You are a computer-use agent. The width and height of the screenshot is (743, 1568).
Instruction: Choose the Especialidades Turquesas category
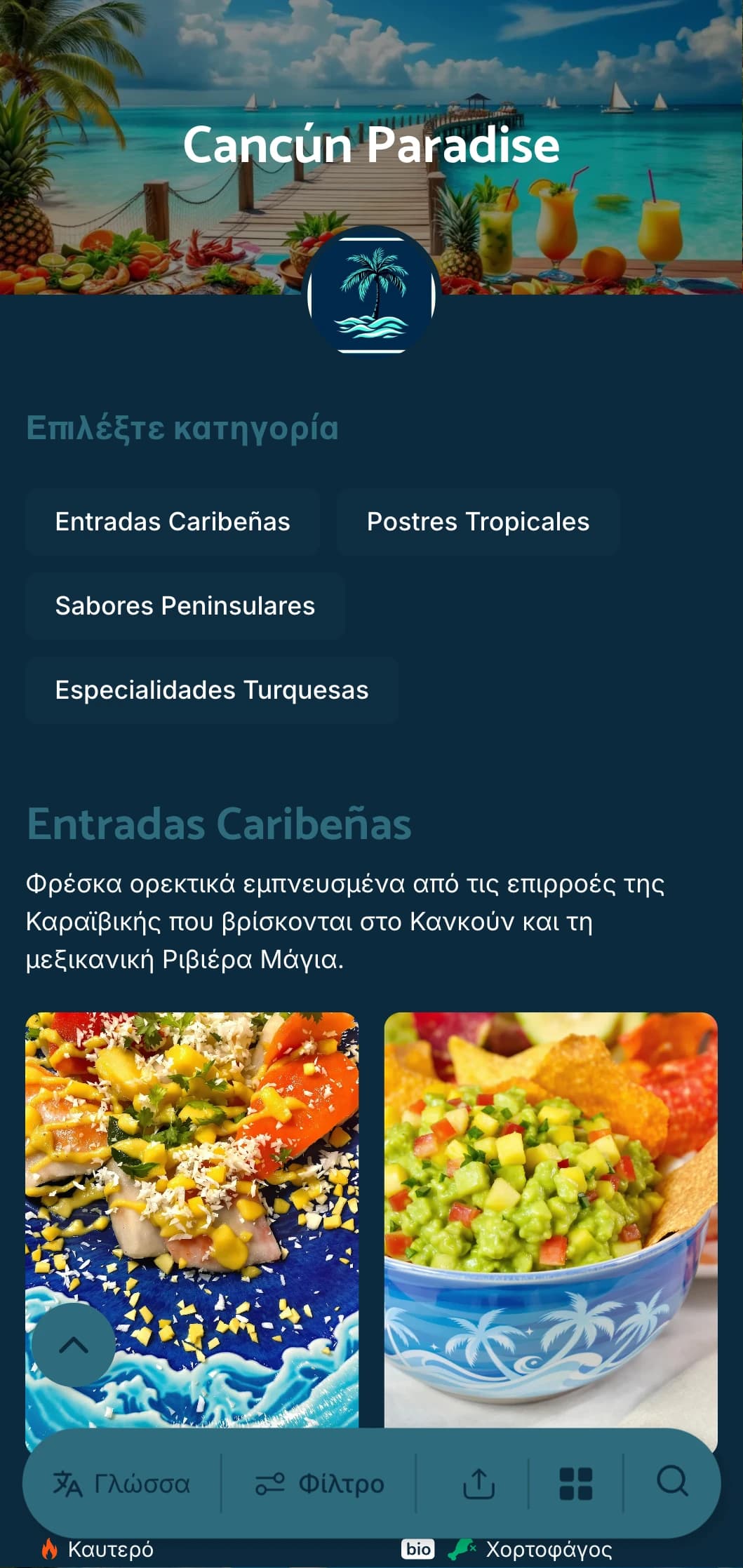(x=211, y=690)
